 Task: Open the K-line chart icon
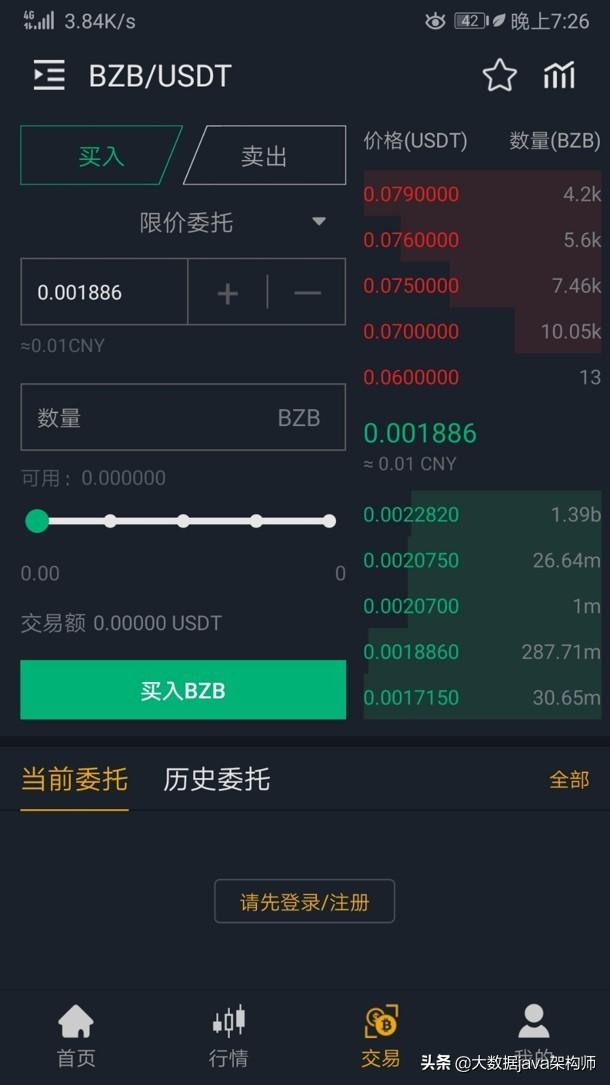[559, 75]
